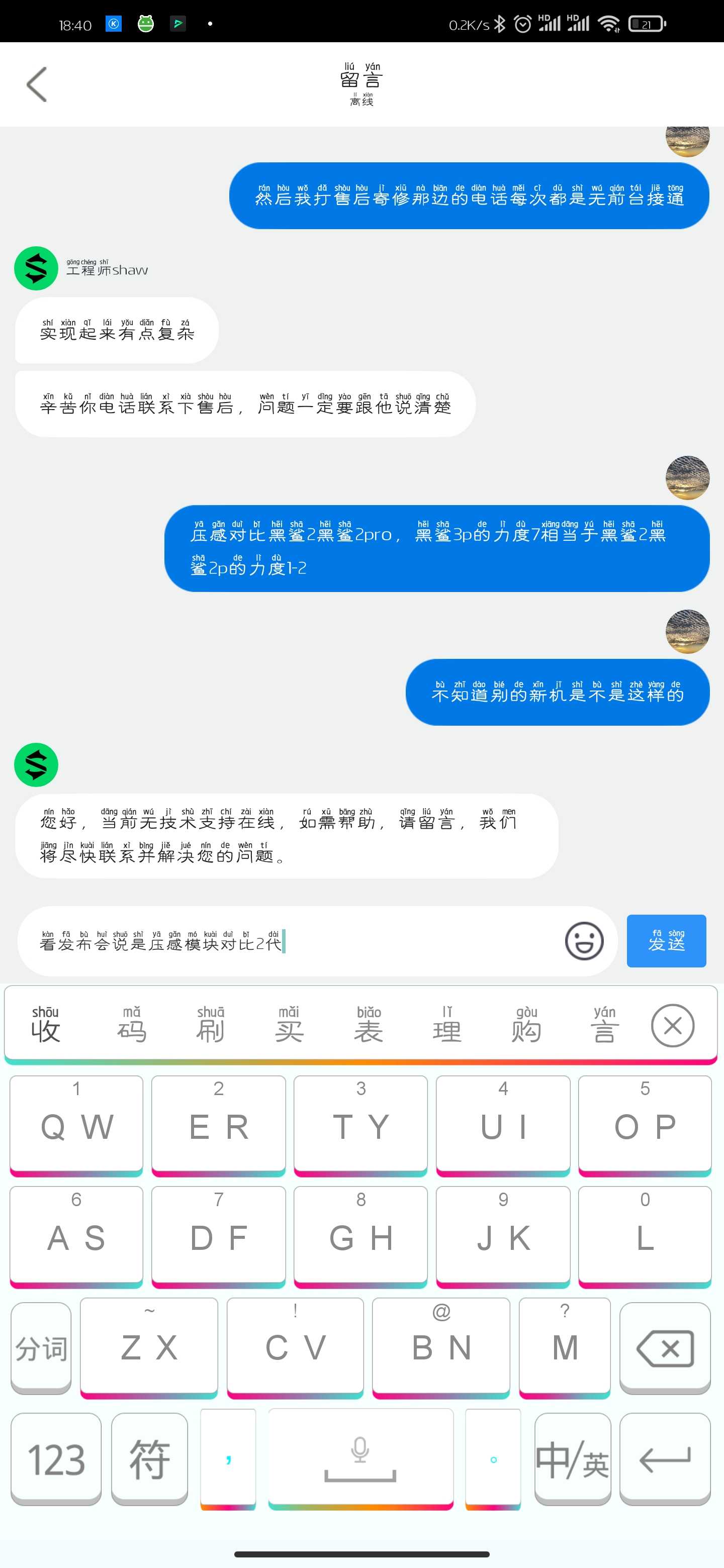Open the 符 symbols keyboard
The image size is (724, 1568).
(x=150, y=1459)
